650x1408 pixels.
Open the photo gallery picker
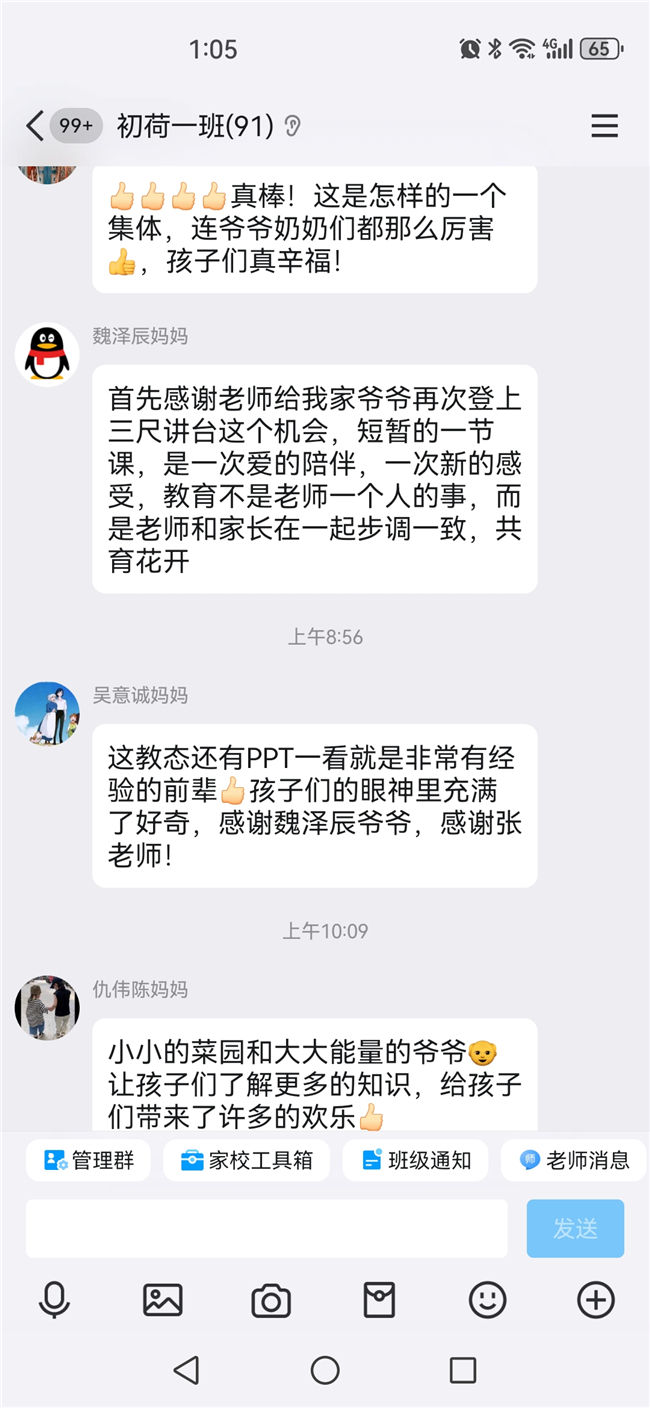coord(163,1299)
